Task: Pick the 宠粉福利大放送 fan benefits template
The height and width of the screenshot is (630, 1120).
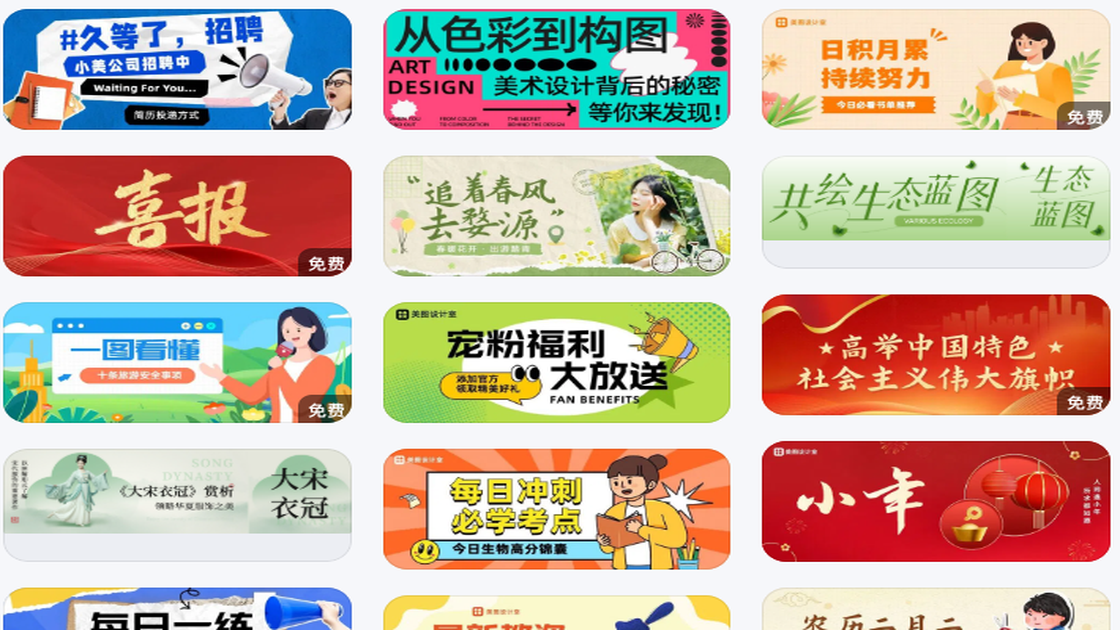Action: coord(556,362)
